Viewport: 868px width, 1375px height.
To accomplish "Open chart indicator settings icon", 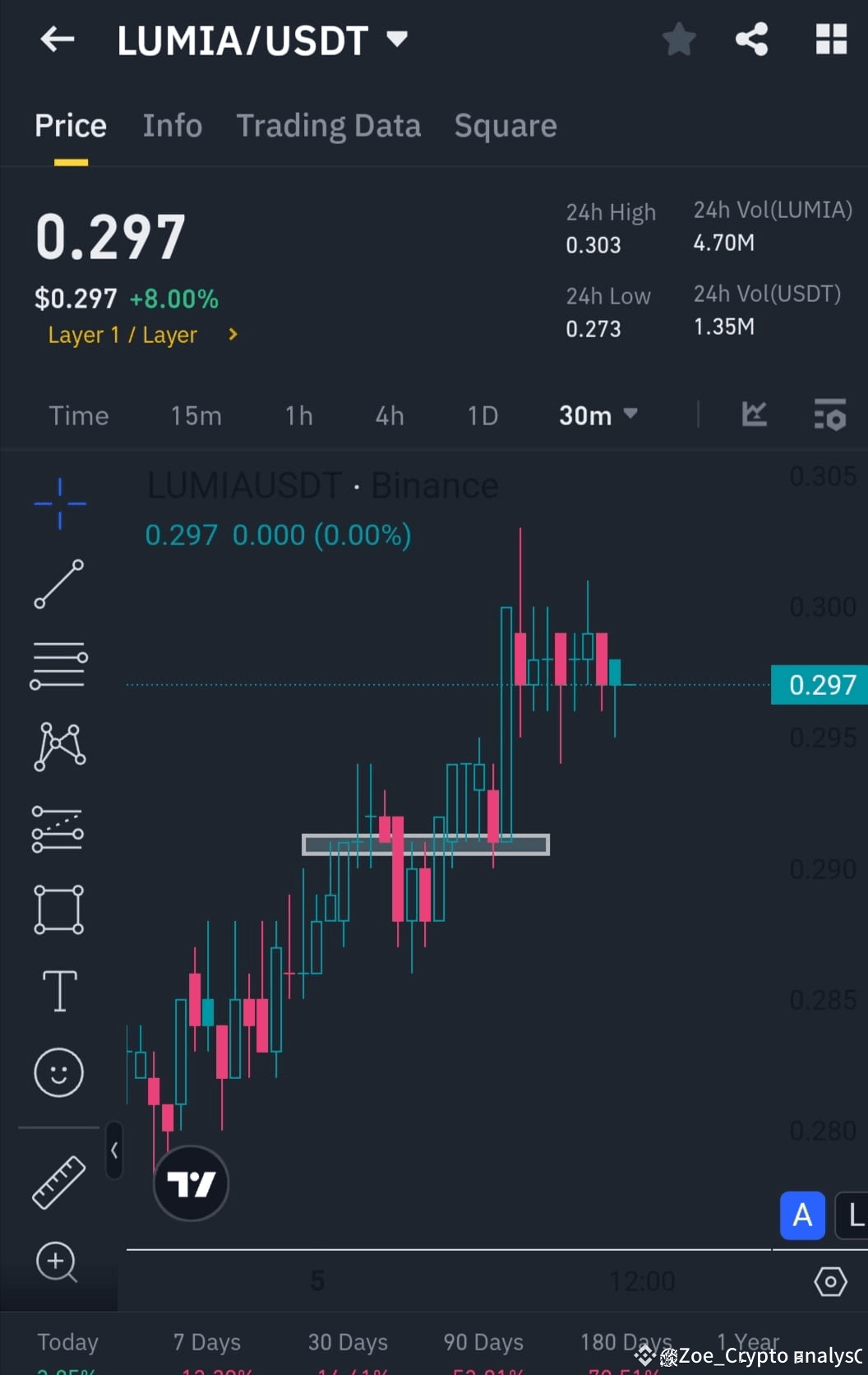I will click(x=830, y=415).
